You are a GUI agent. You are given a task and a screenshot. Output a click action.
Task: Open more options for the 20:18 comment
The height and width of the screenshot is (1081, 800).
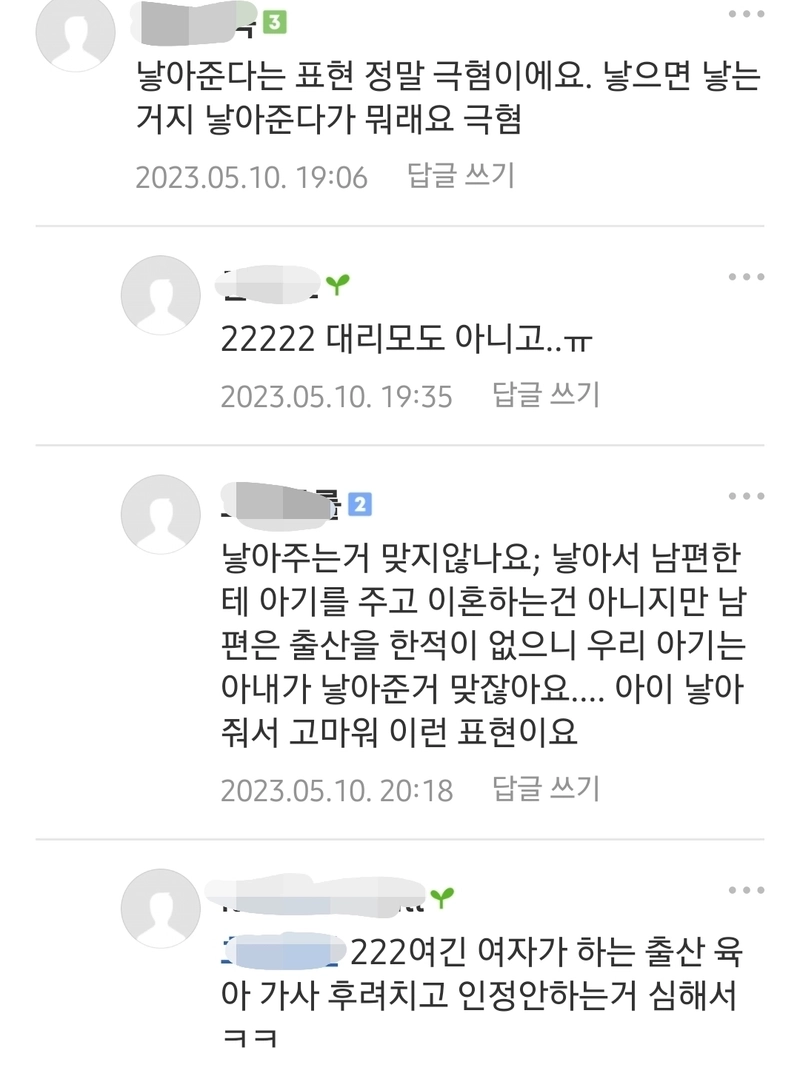745,496
